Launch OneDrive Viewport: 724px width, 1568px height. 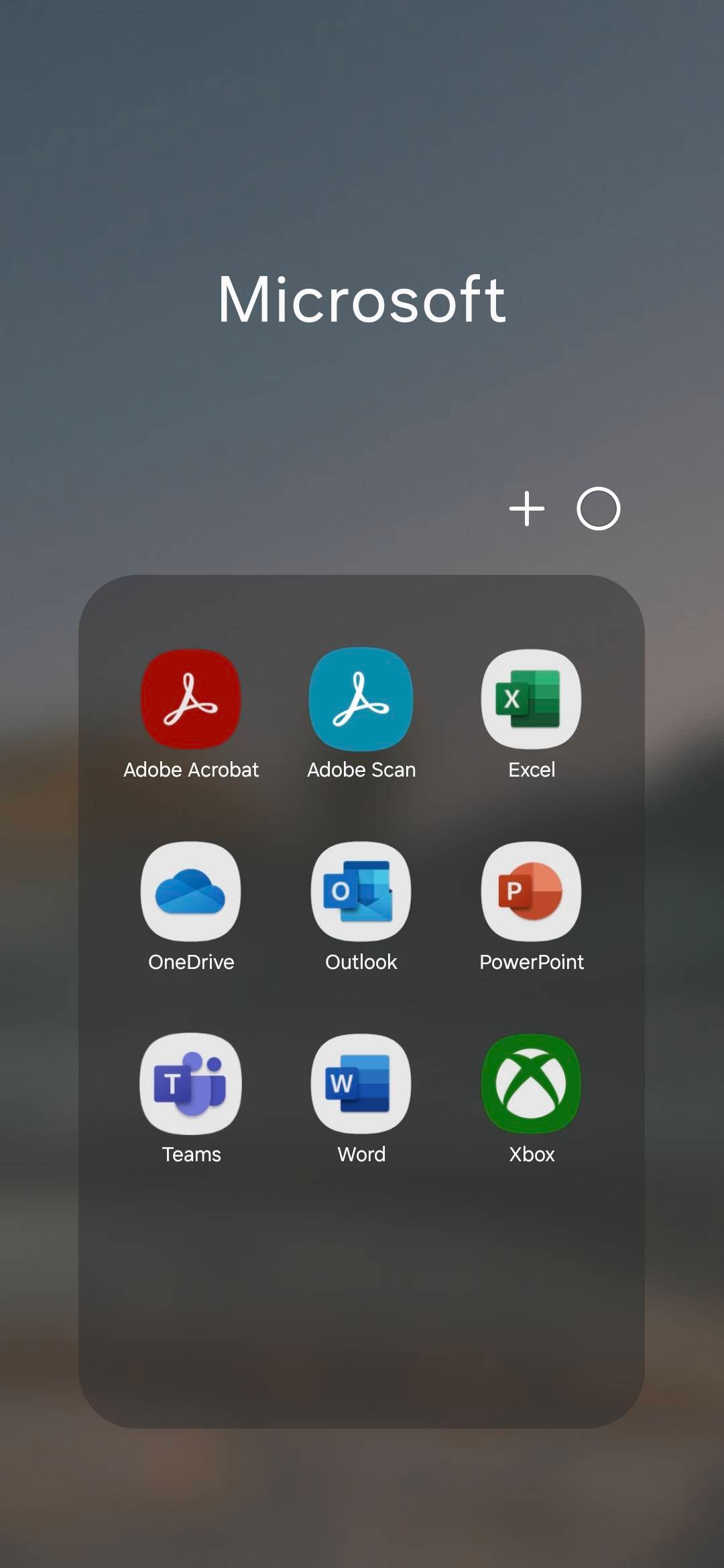point(191,891)
